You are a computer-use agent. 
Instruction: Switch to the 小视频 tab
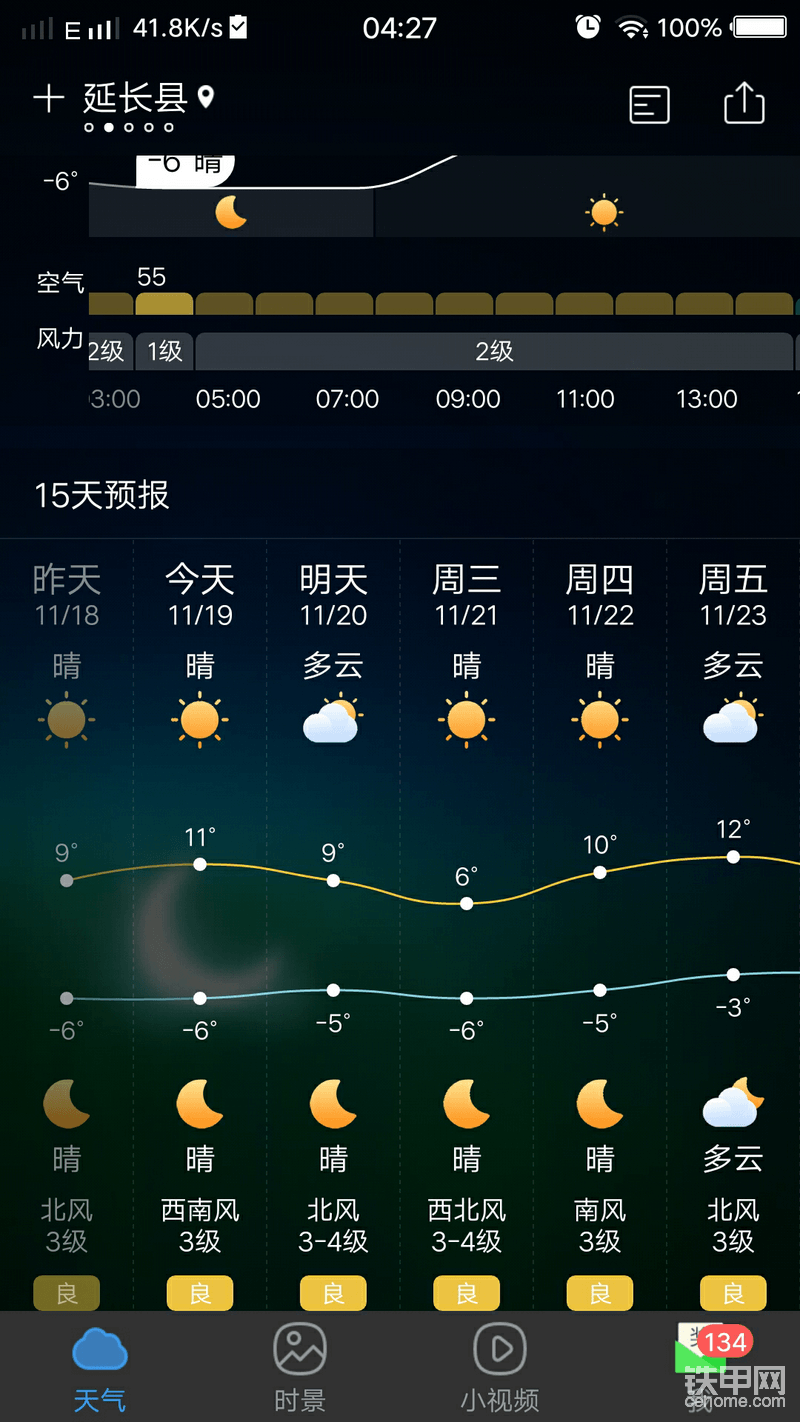click(x=500, y=1366)
